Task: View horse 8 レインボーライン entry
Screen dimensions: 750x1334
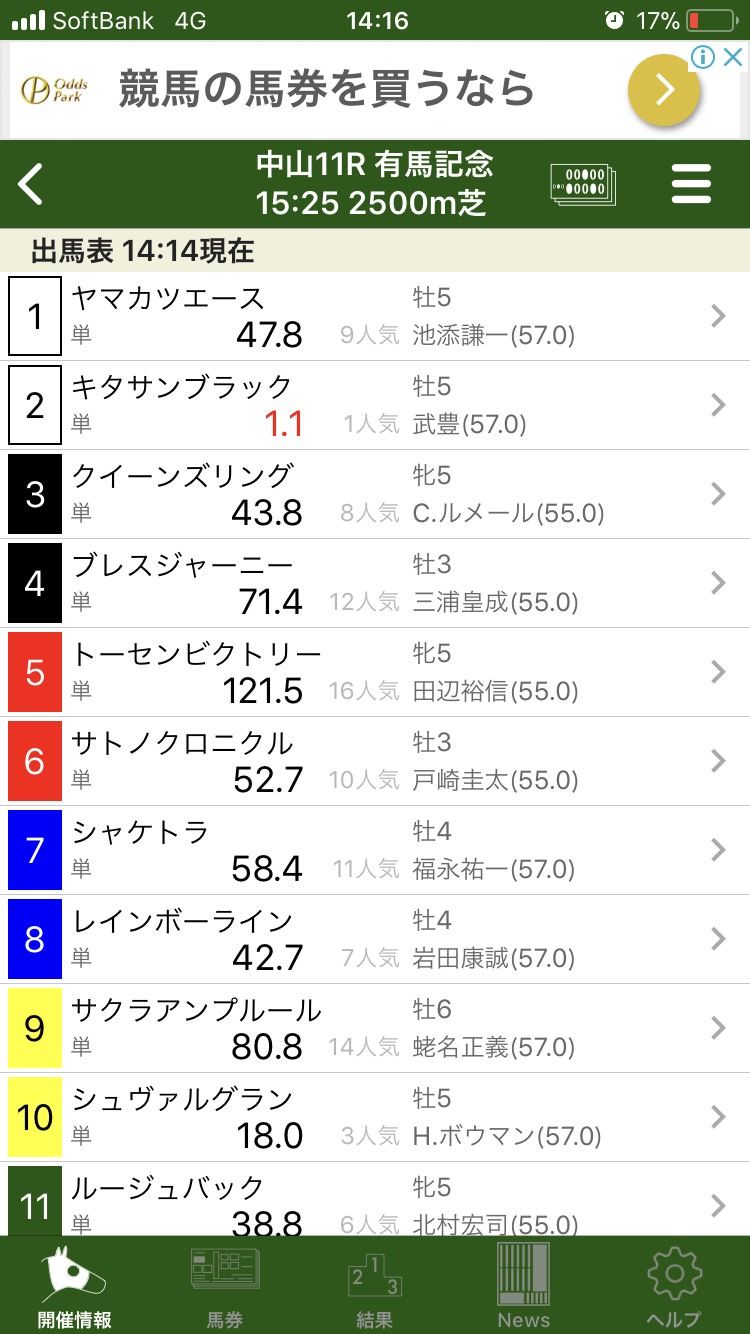Action: 375,939
